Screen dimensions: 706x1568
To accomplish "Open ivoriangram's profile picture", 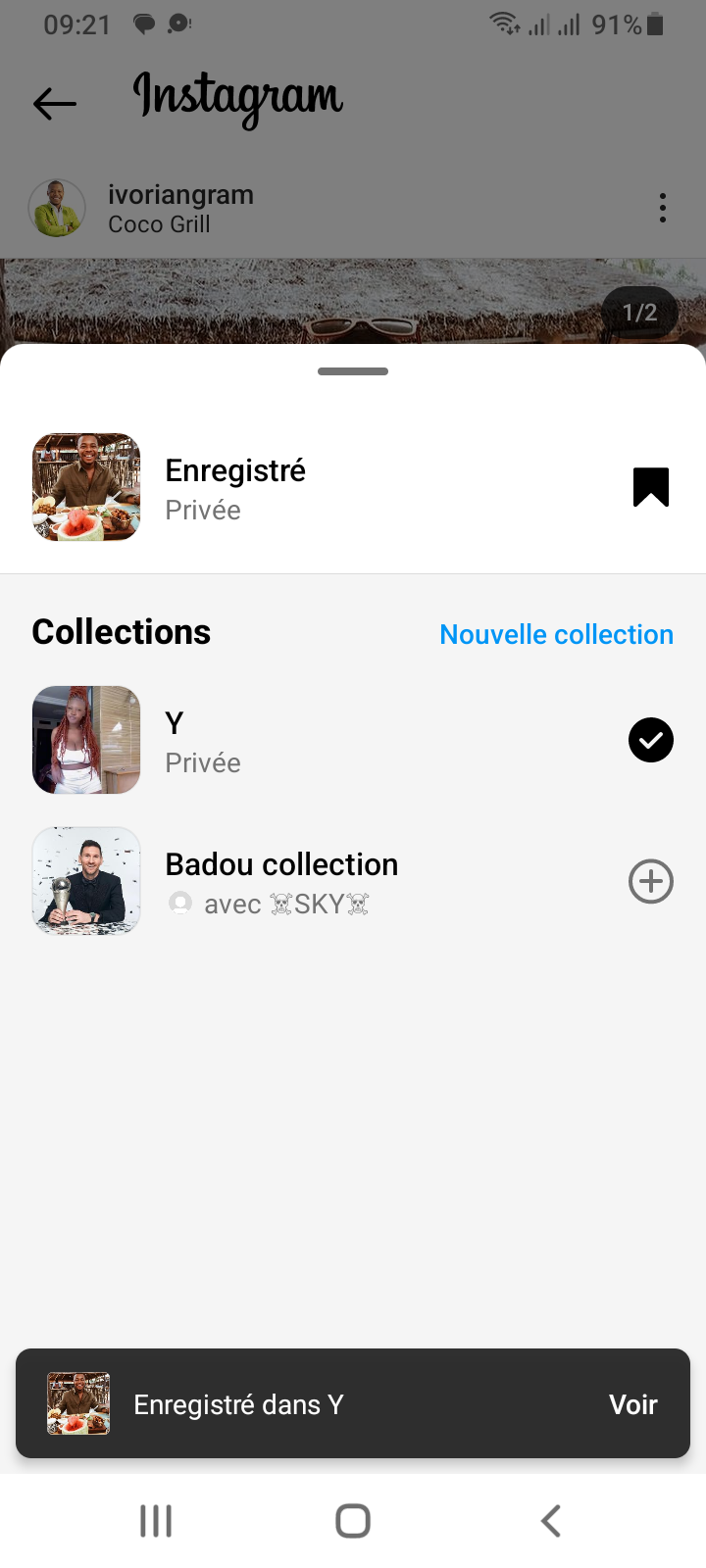I will (x=57, y=208).
